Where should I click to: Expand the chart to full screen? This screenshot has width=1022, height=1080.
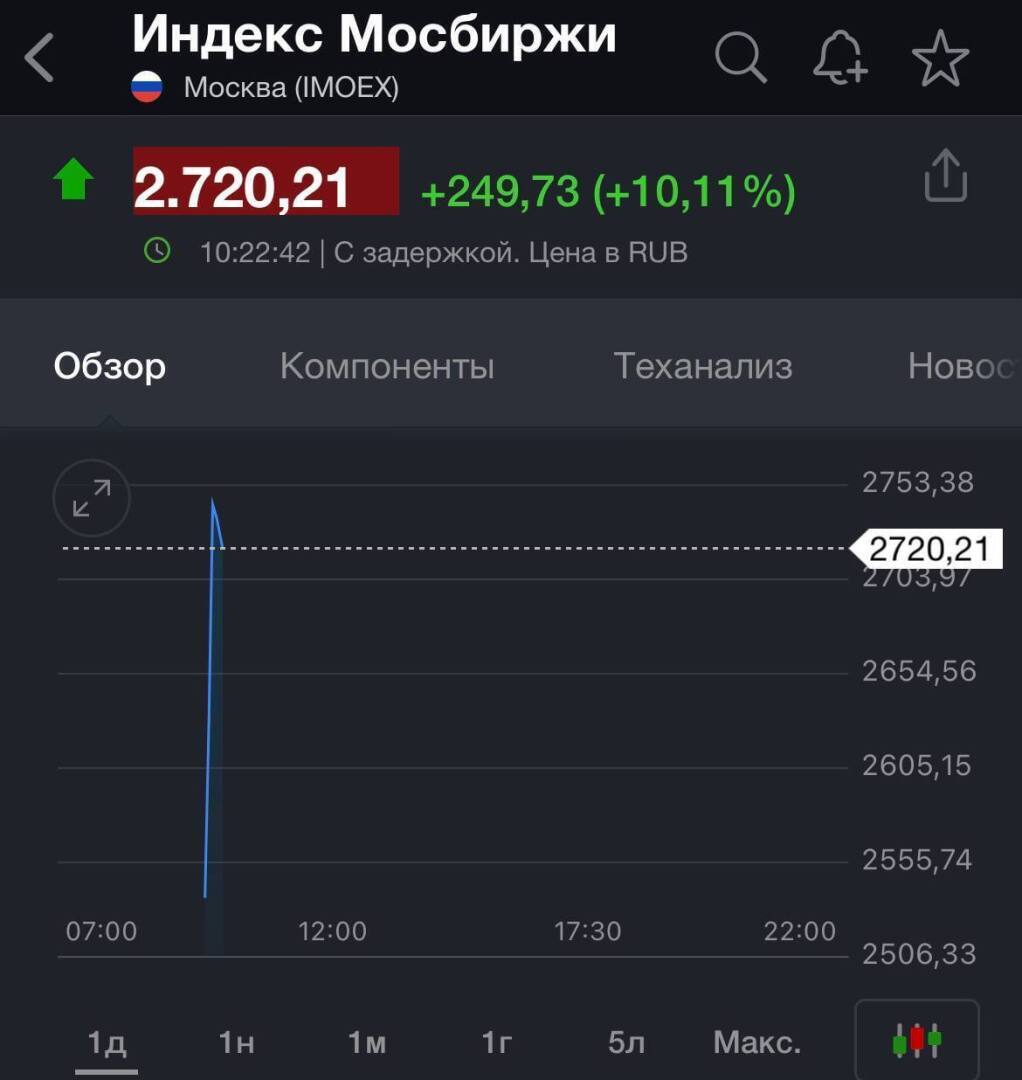pos(91,498)
